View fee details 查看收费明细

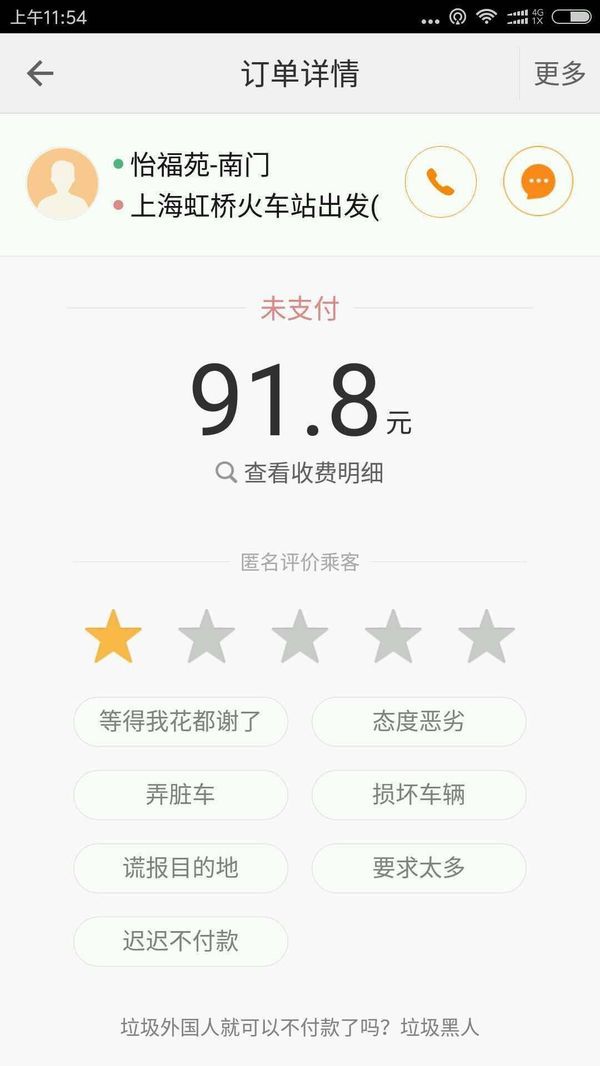(x=300, y=473)
